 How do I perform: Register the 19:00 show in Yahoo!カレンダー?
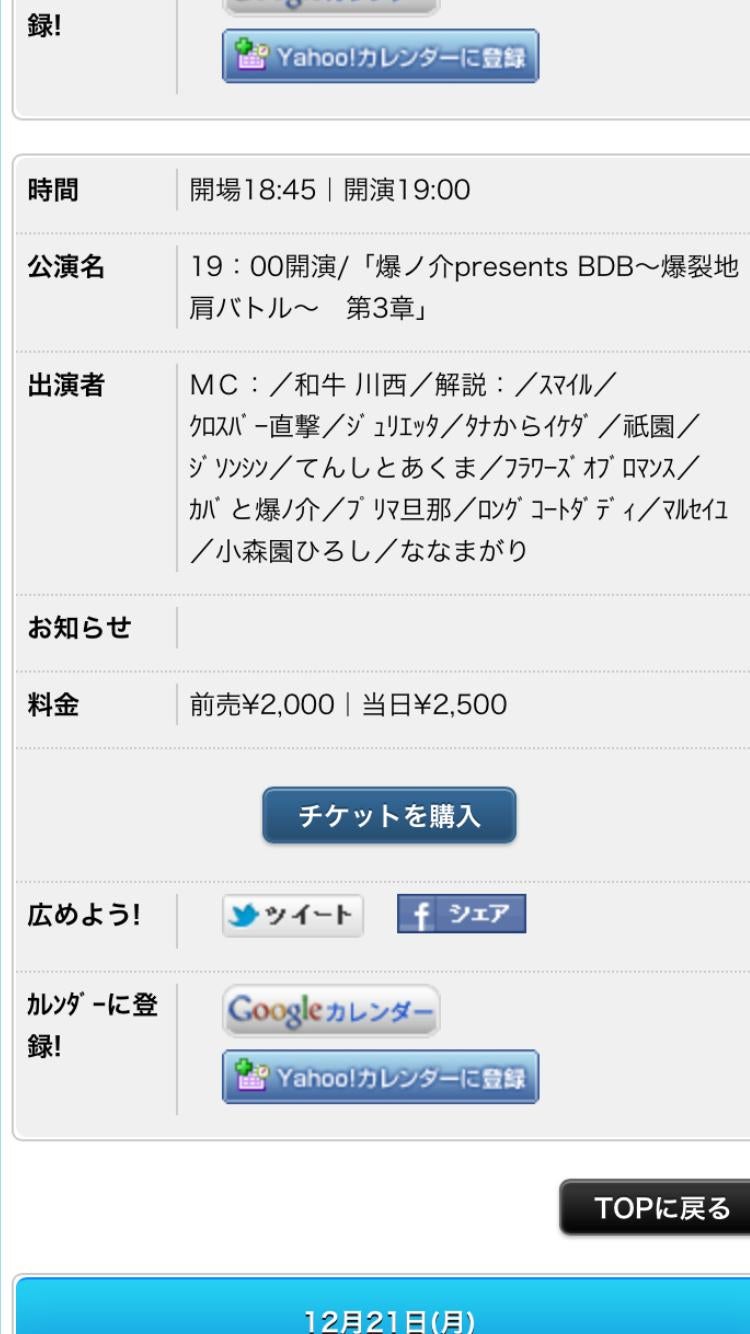pyautogui.click(x=380, y=1077)
